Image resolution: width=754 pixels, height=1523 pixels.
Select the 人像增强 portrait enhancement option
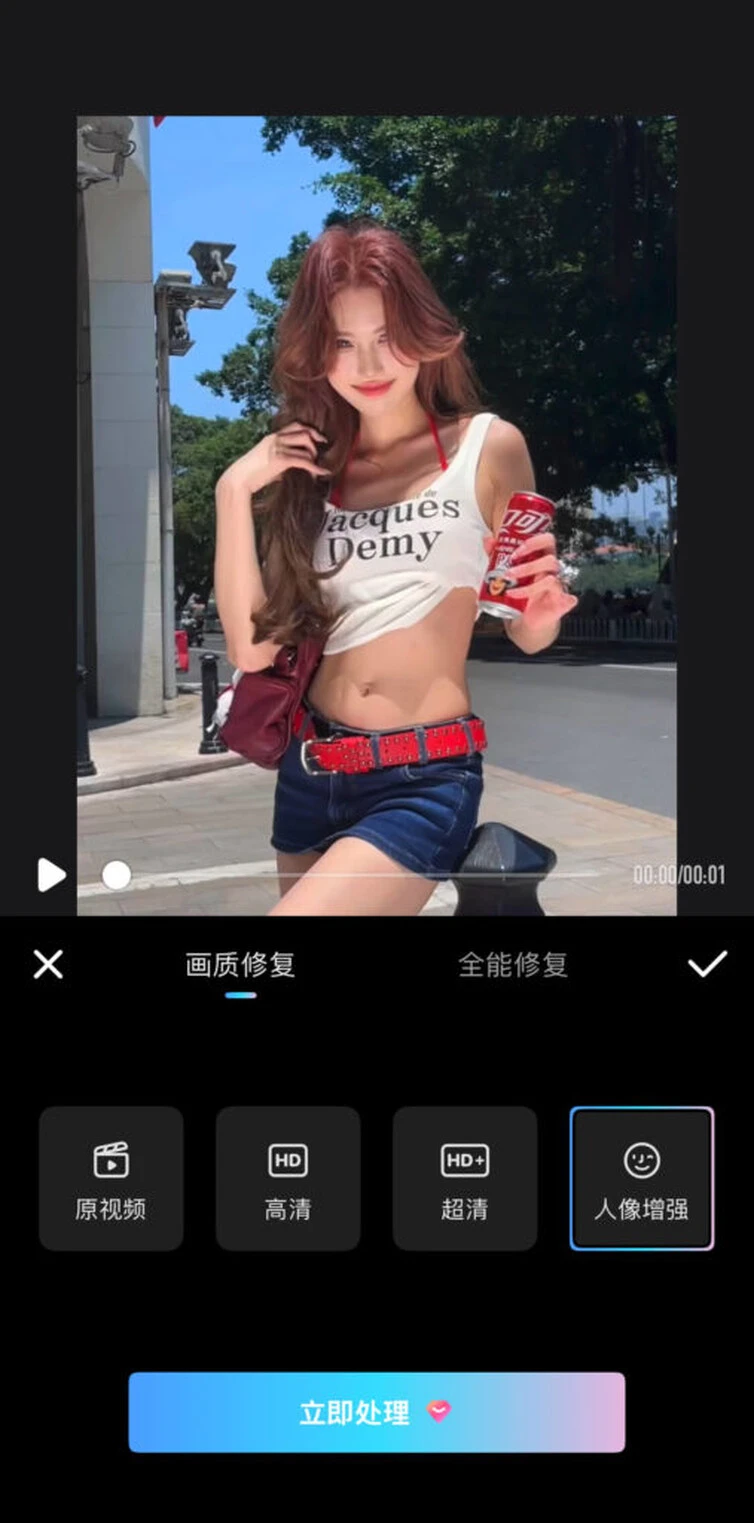click(x=642, y=1178)
